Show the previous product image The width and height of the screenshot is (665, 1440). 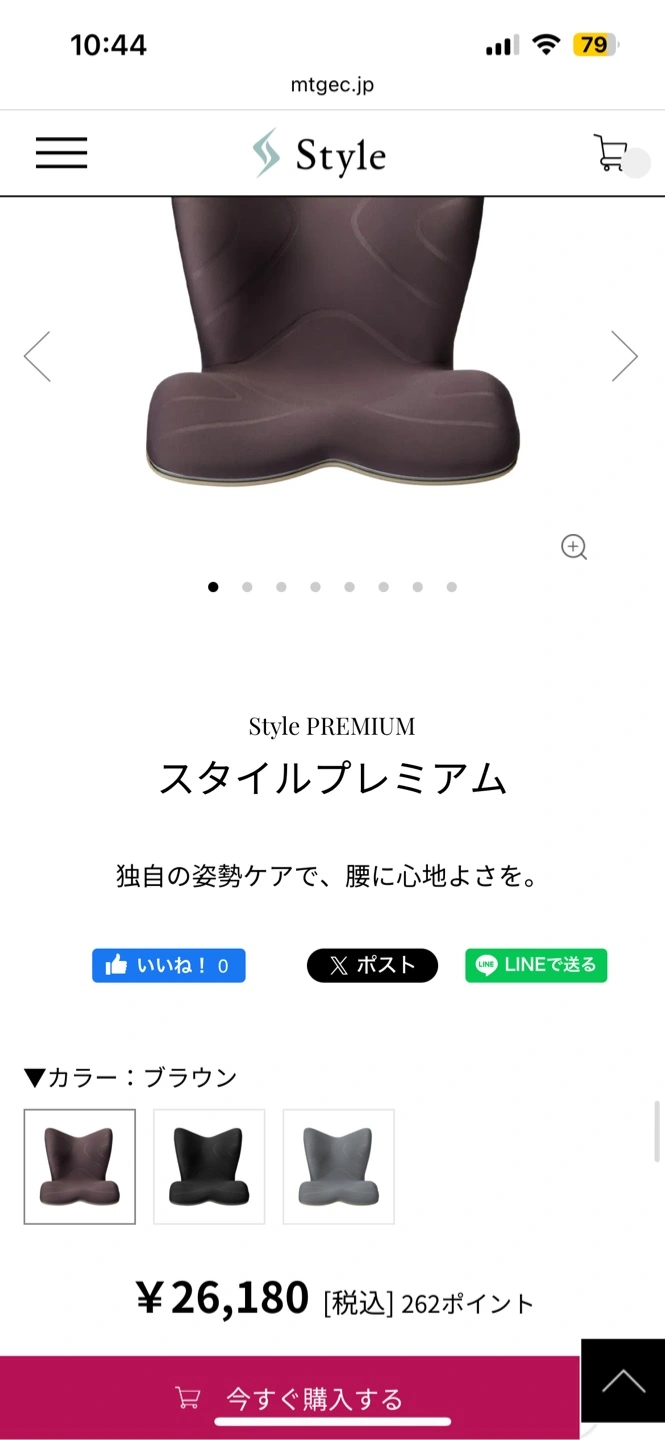(x=38, y=356)
